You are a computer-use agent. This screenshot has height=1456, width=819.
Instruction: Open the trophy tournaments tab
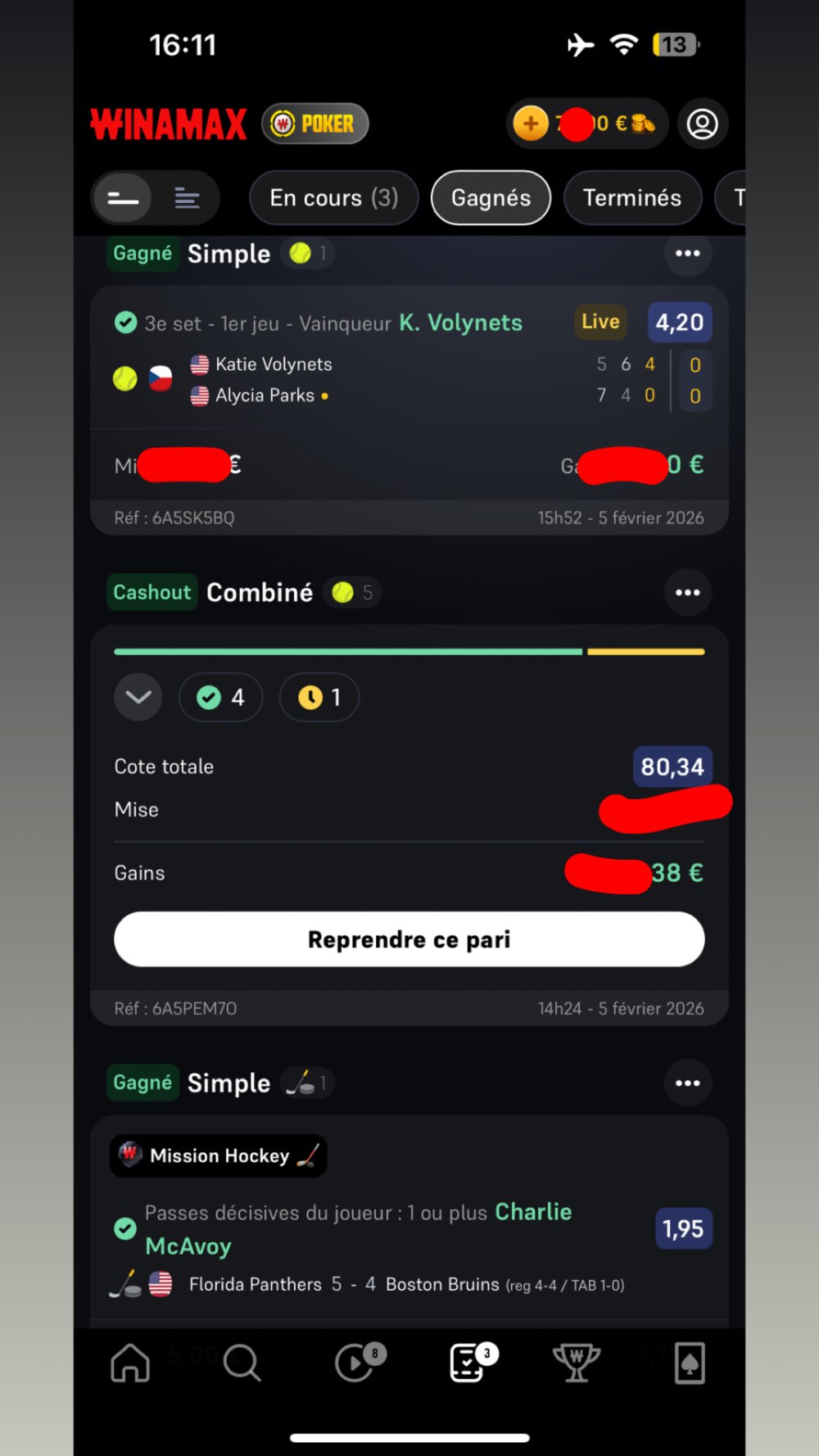577,1363
